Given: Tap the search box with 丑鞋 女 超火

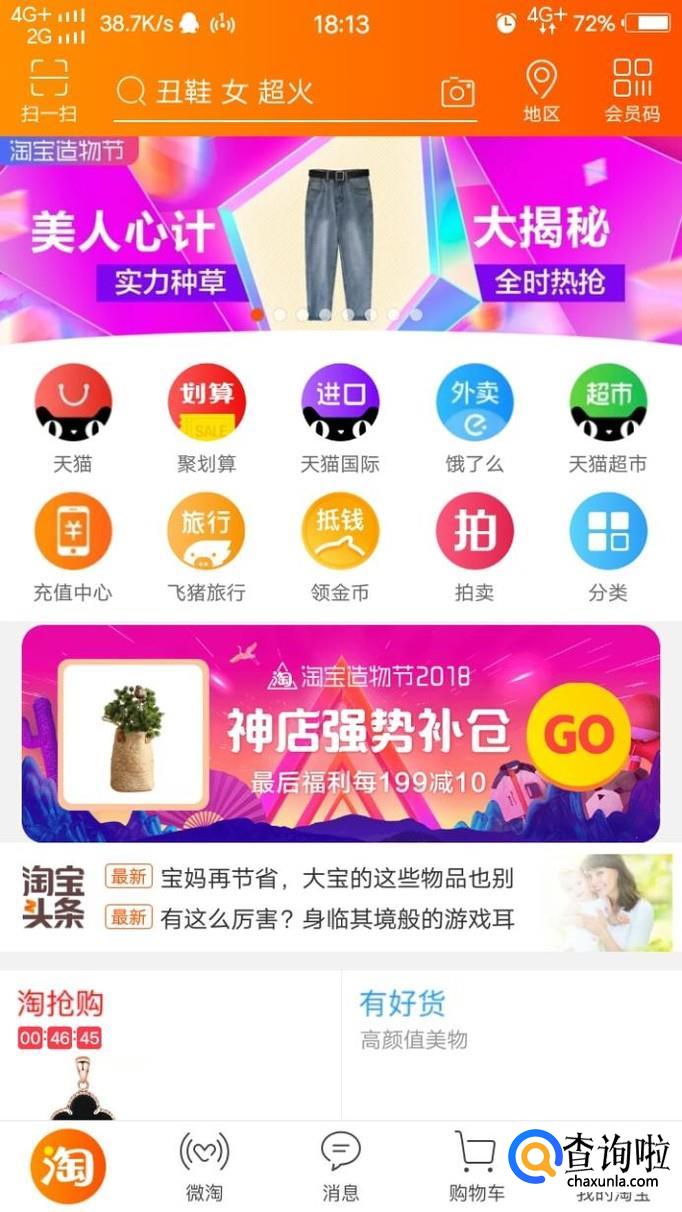Looking at the screenshot, I should (x=270, y=93).
